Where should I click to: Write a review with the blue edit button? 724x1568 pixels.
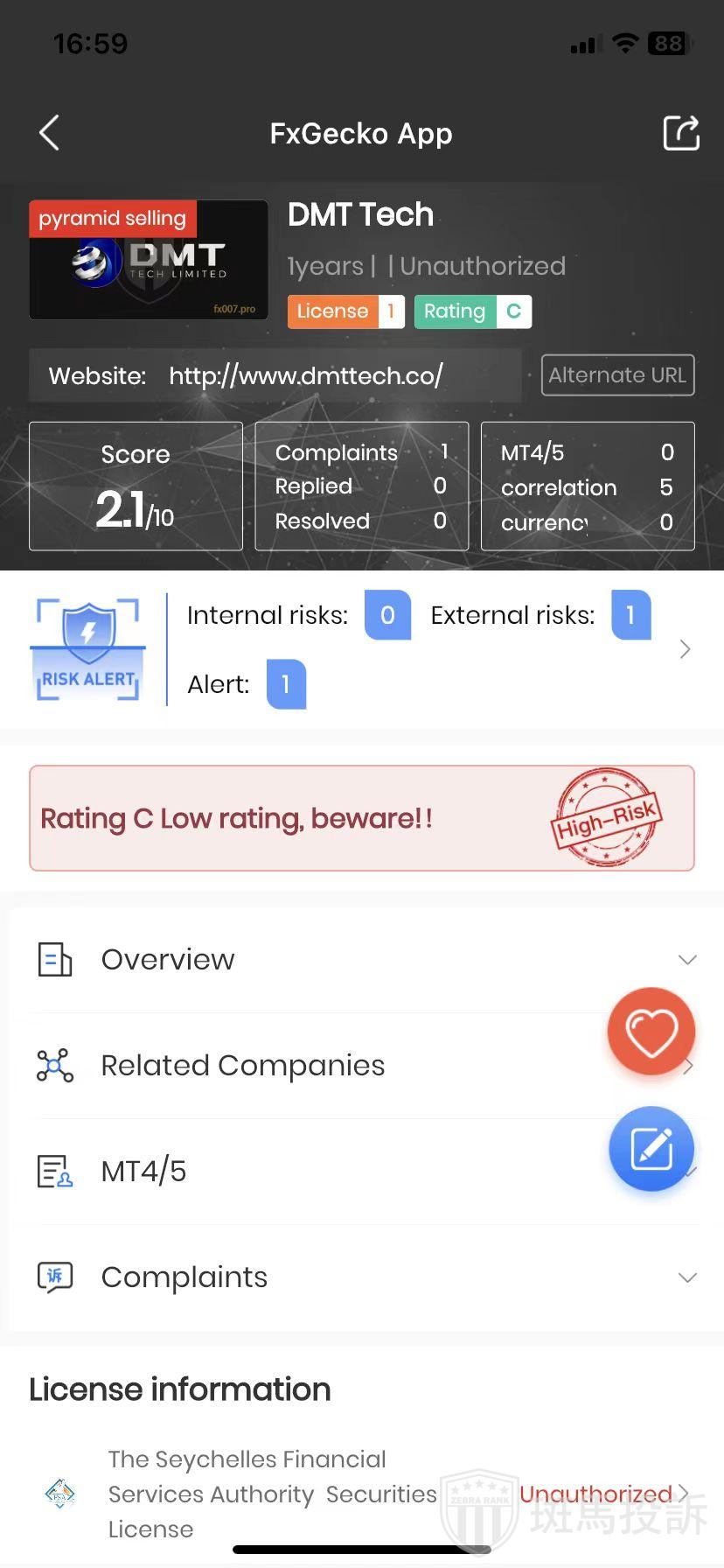tap(651, 1149)
